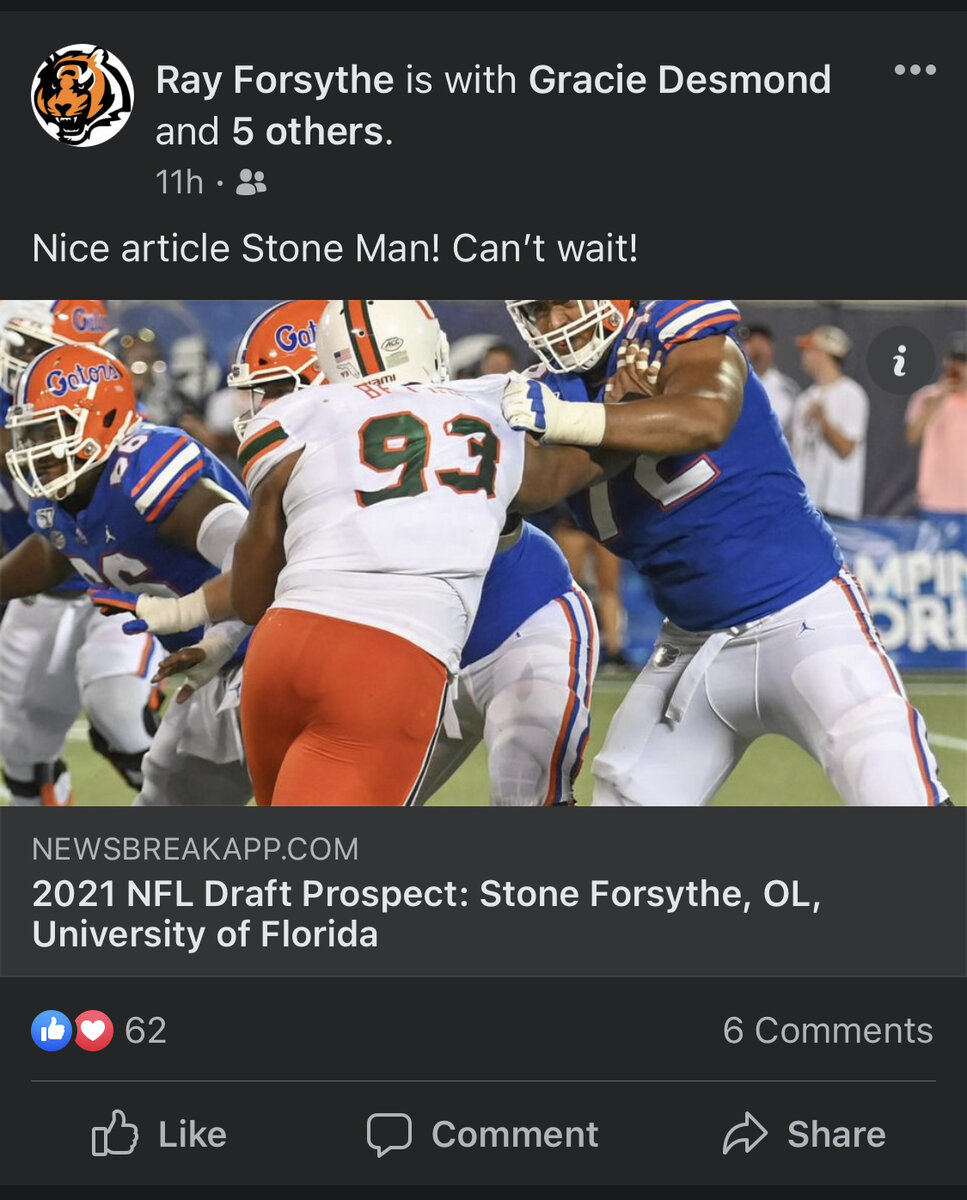Open the 6 Comments thread

pos(827,1030)
